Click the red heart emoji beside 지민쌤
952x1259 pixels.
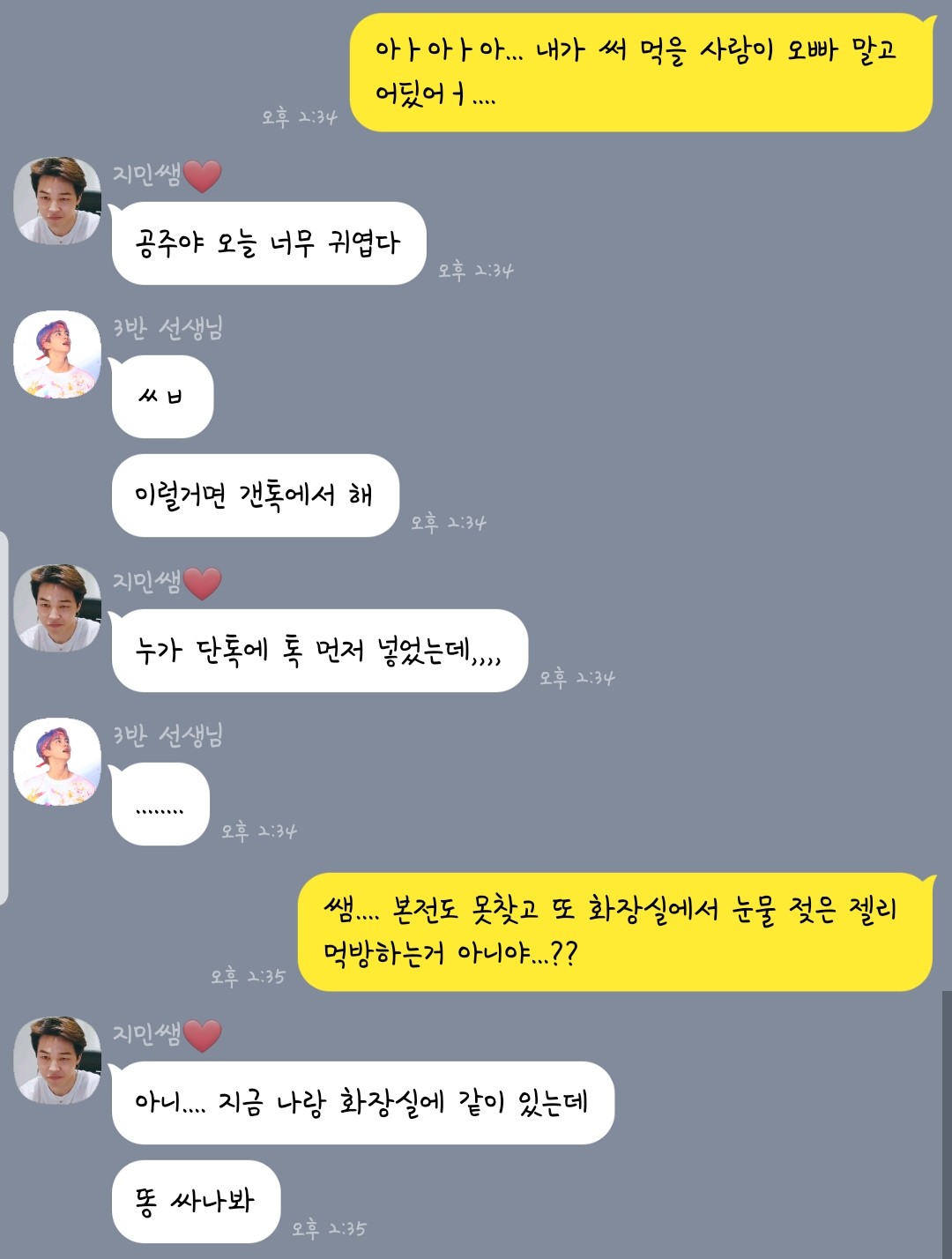pyautogui.click(x=203, y=172)
